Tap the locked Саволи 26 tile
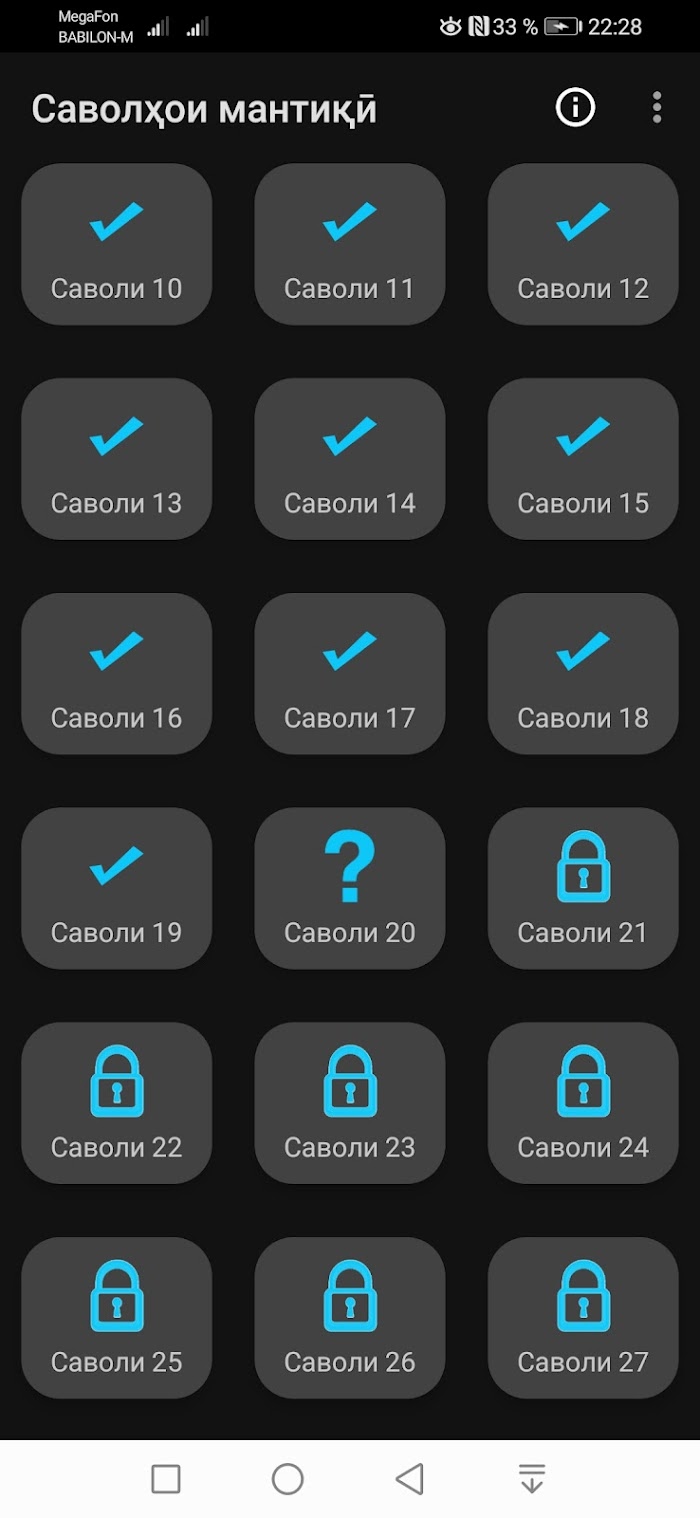This screenshot has height=1518, width=700. 349,1318
